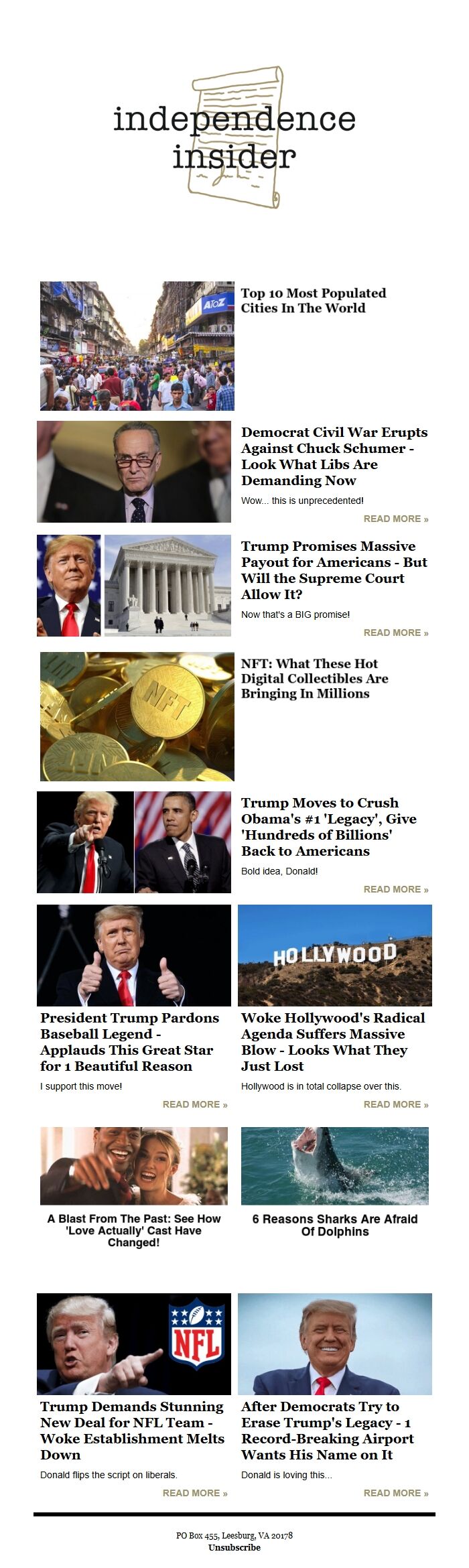Read more on Trump pardoning baseball legend
This screenshot has height=1568, width=469.
tap(194, 1104)
